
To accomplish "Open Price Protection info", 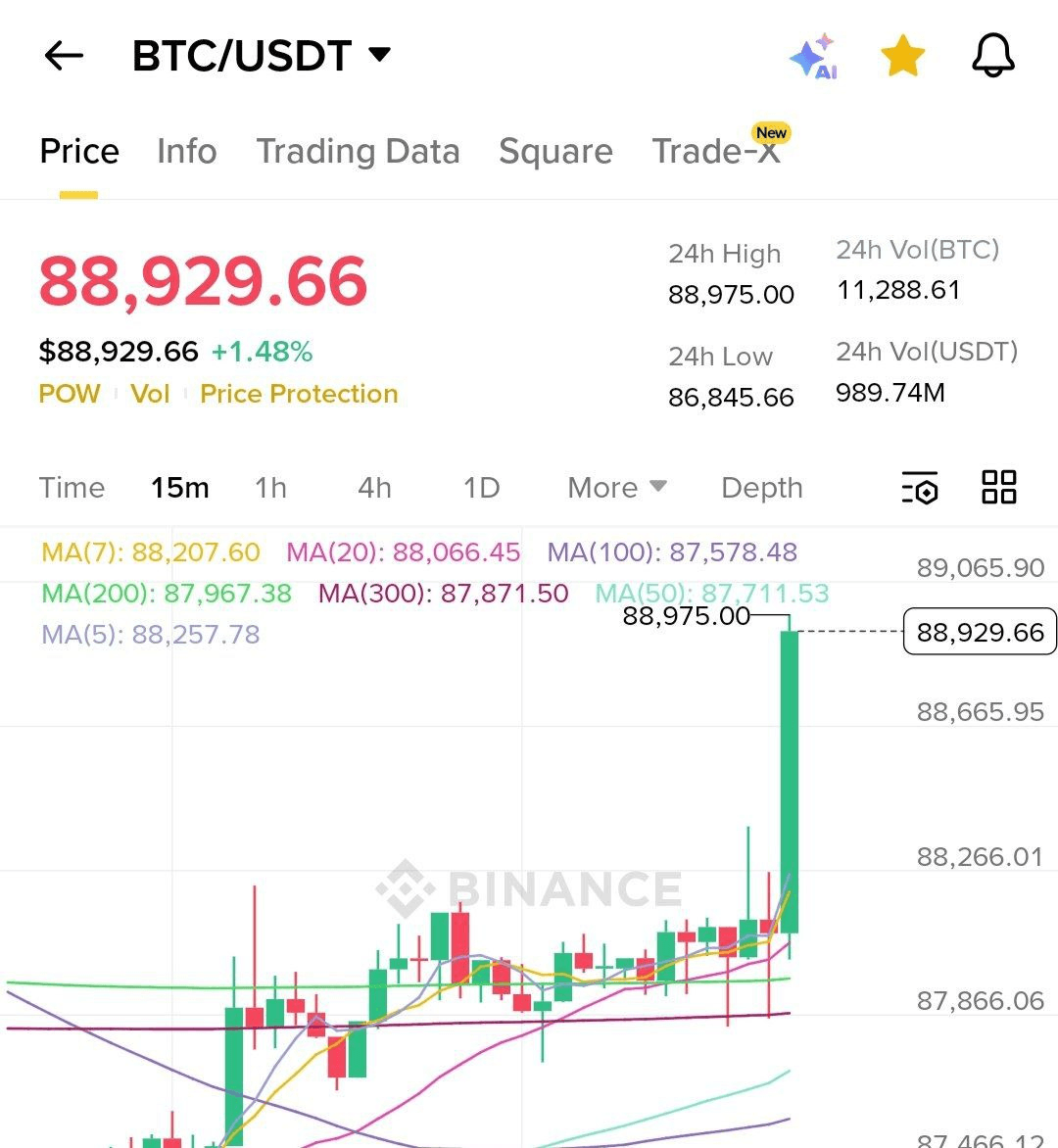I will [x=299, y=394].
